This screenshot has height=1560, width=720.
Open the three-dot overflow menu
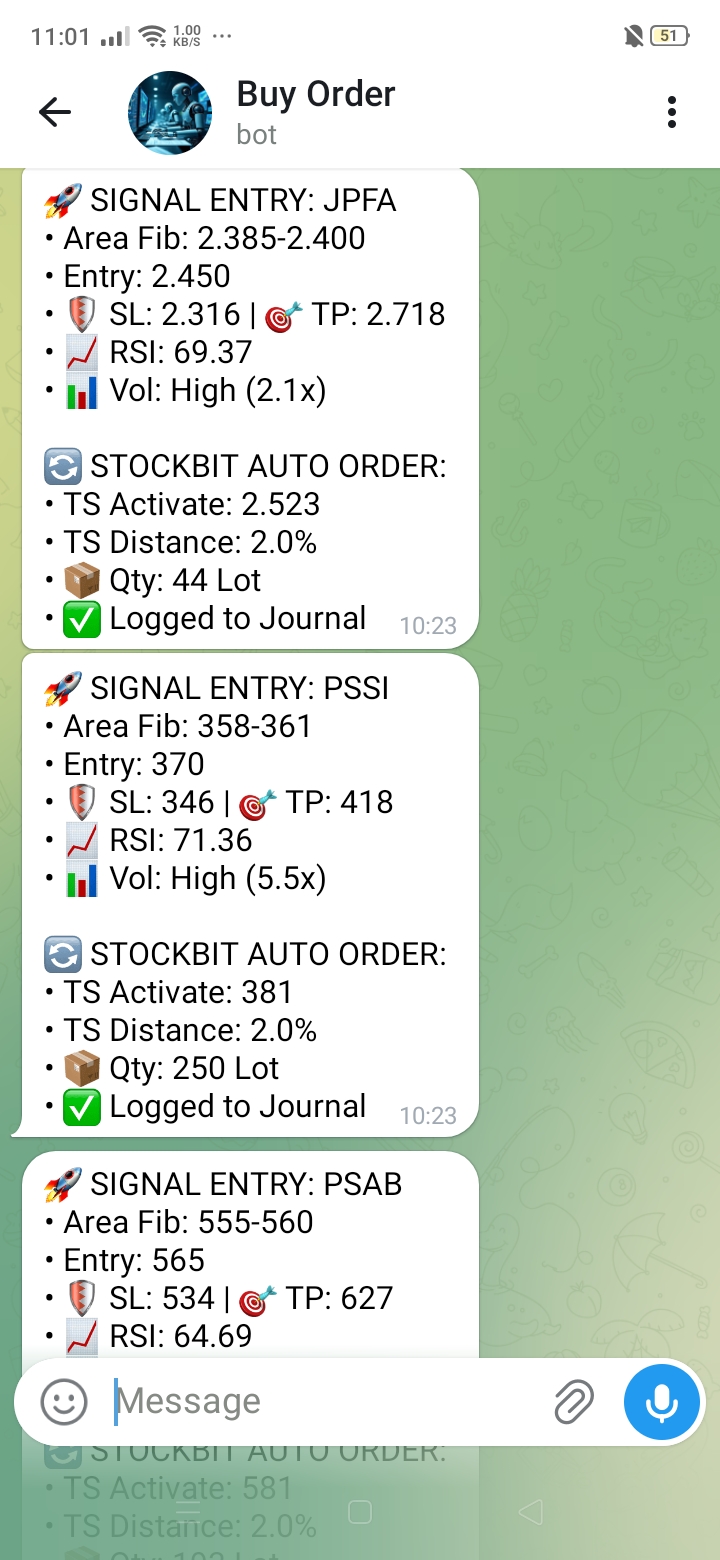tap(672, 112)
